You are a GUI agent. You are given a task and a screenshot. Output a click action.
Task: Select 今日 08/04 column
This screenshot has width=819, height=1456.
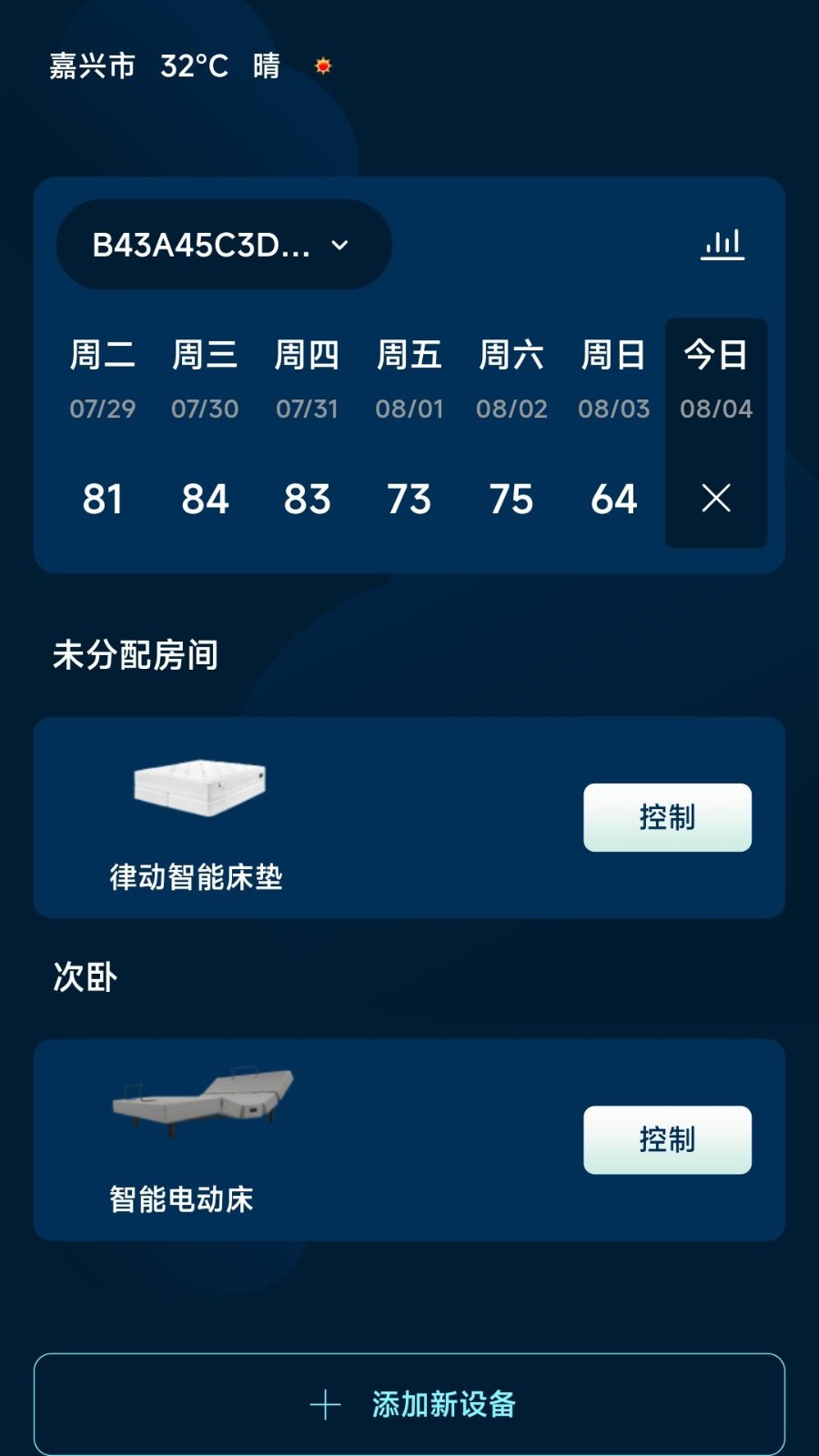(x=716, y=432)
